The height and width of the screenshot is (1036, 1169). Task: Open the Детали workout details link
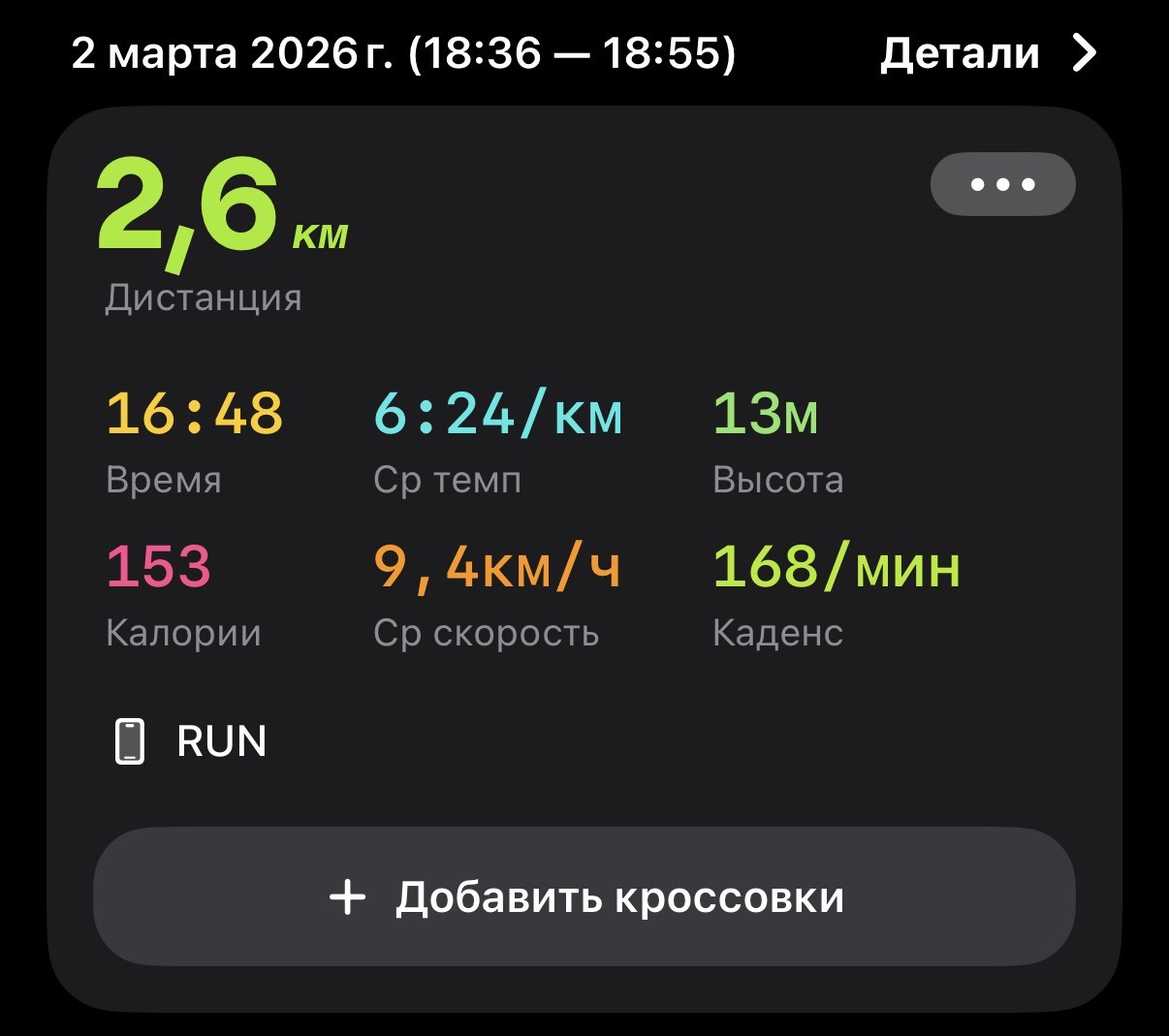coord(988,52)
